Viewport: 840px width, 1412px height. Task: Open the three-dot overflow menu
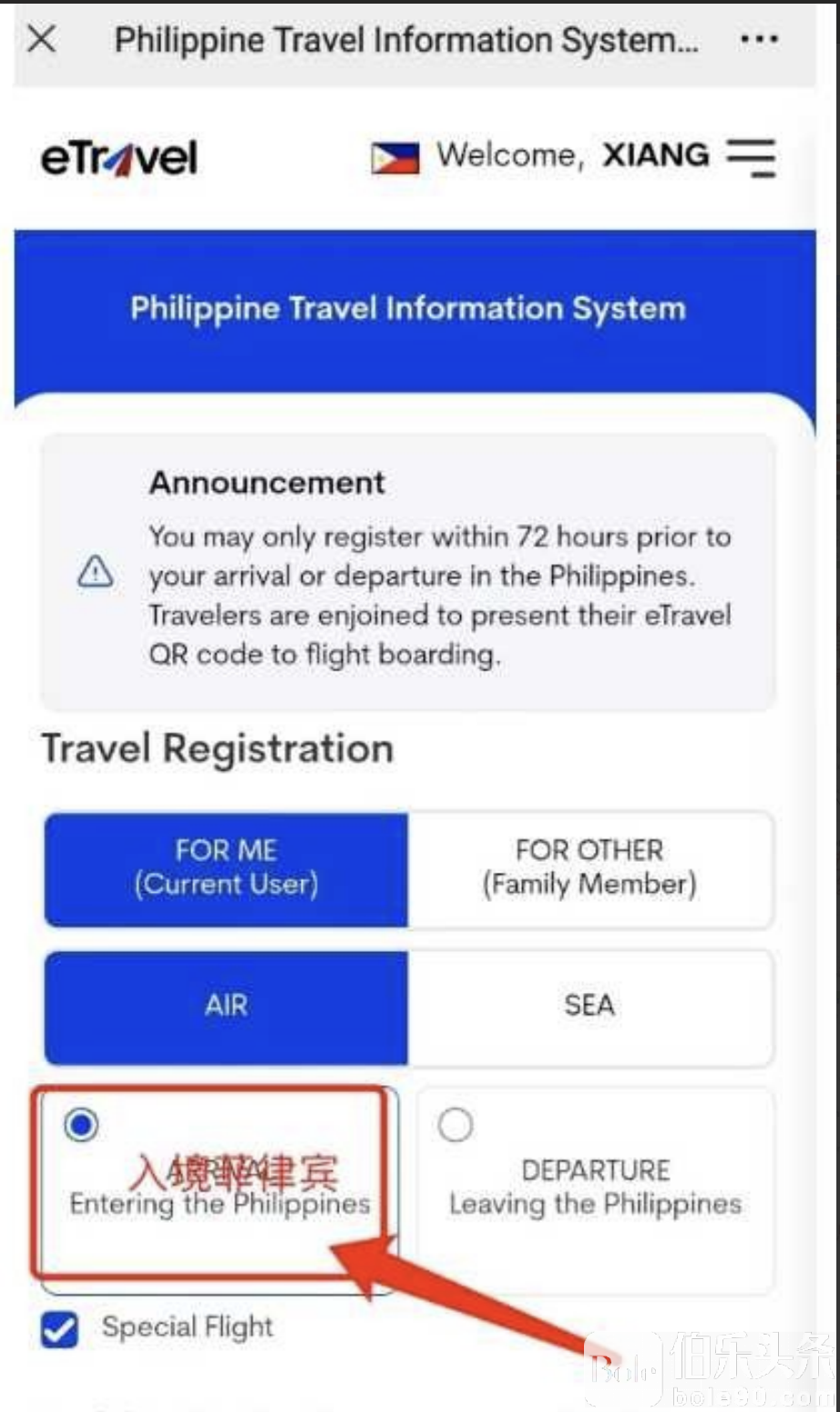pyautogui.click(x=759, y=39)
